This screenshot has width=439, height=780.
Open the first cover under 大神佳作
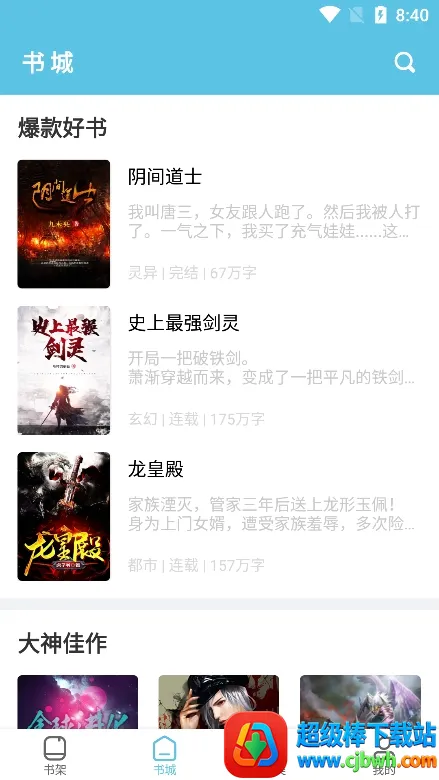[78, 702]
